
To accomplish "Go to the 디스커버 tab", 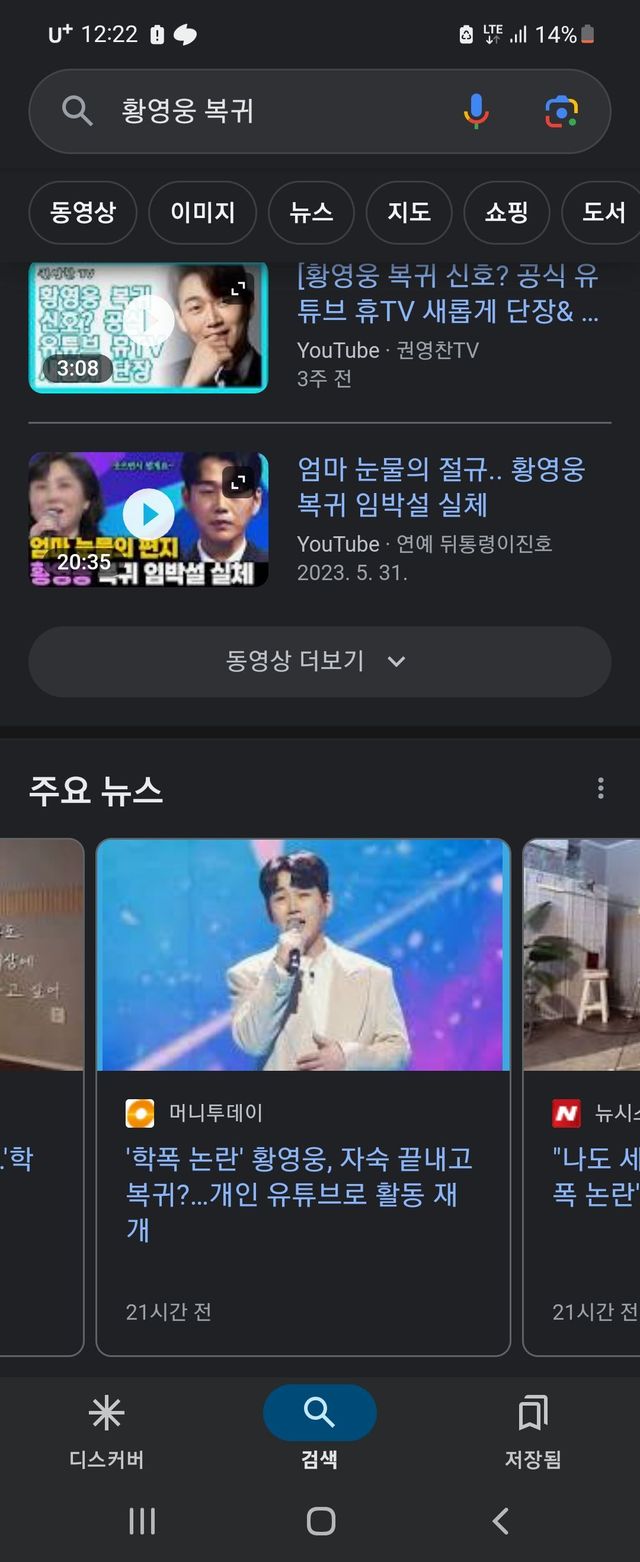I will point(106,1432).
